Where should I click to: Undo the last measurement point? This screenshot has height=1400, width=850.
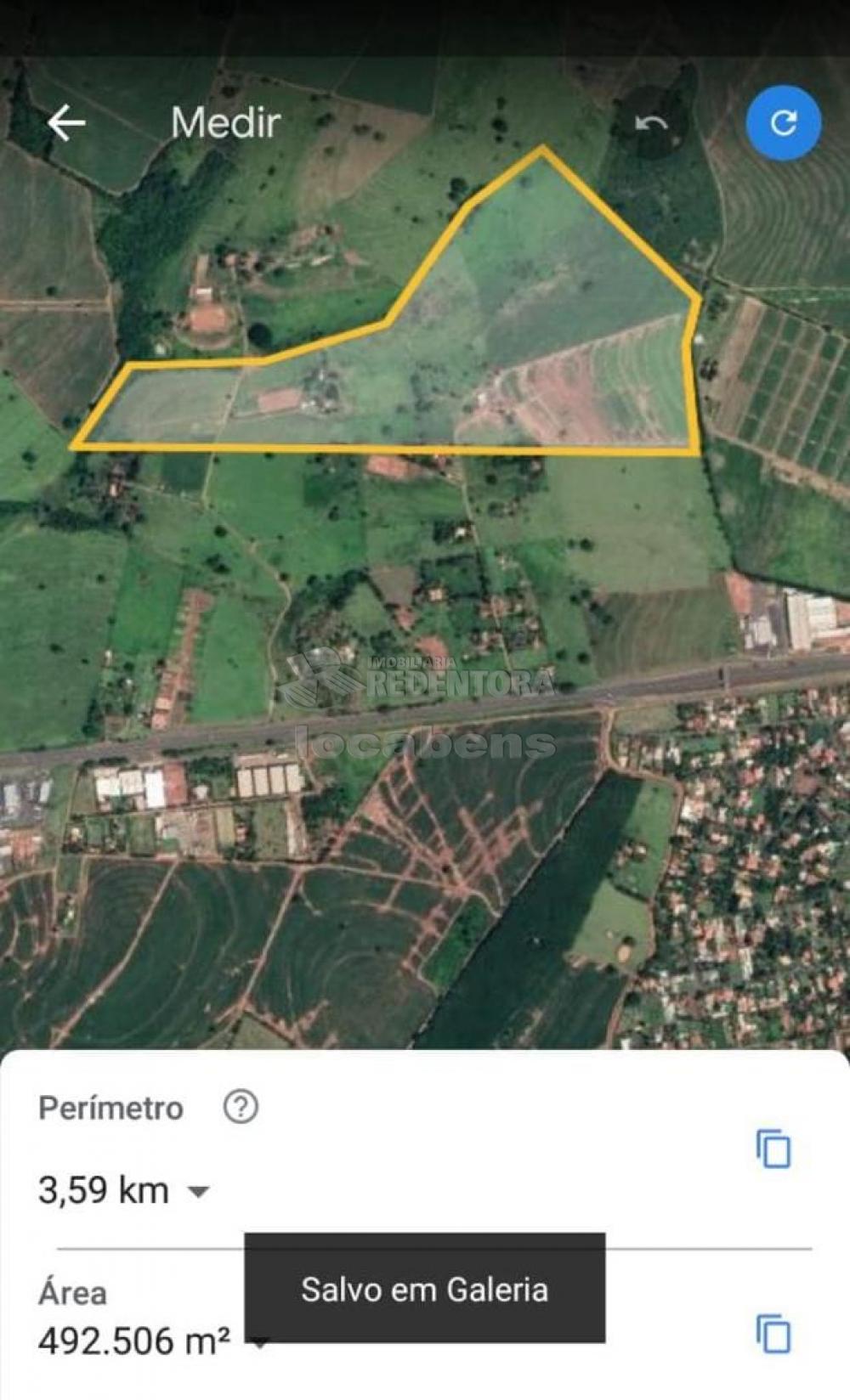pyautogui.click(x=652, y=124)
